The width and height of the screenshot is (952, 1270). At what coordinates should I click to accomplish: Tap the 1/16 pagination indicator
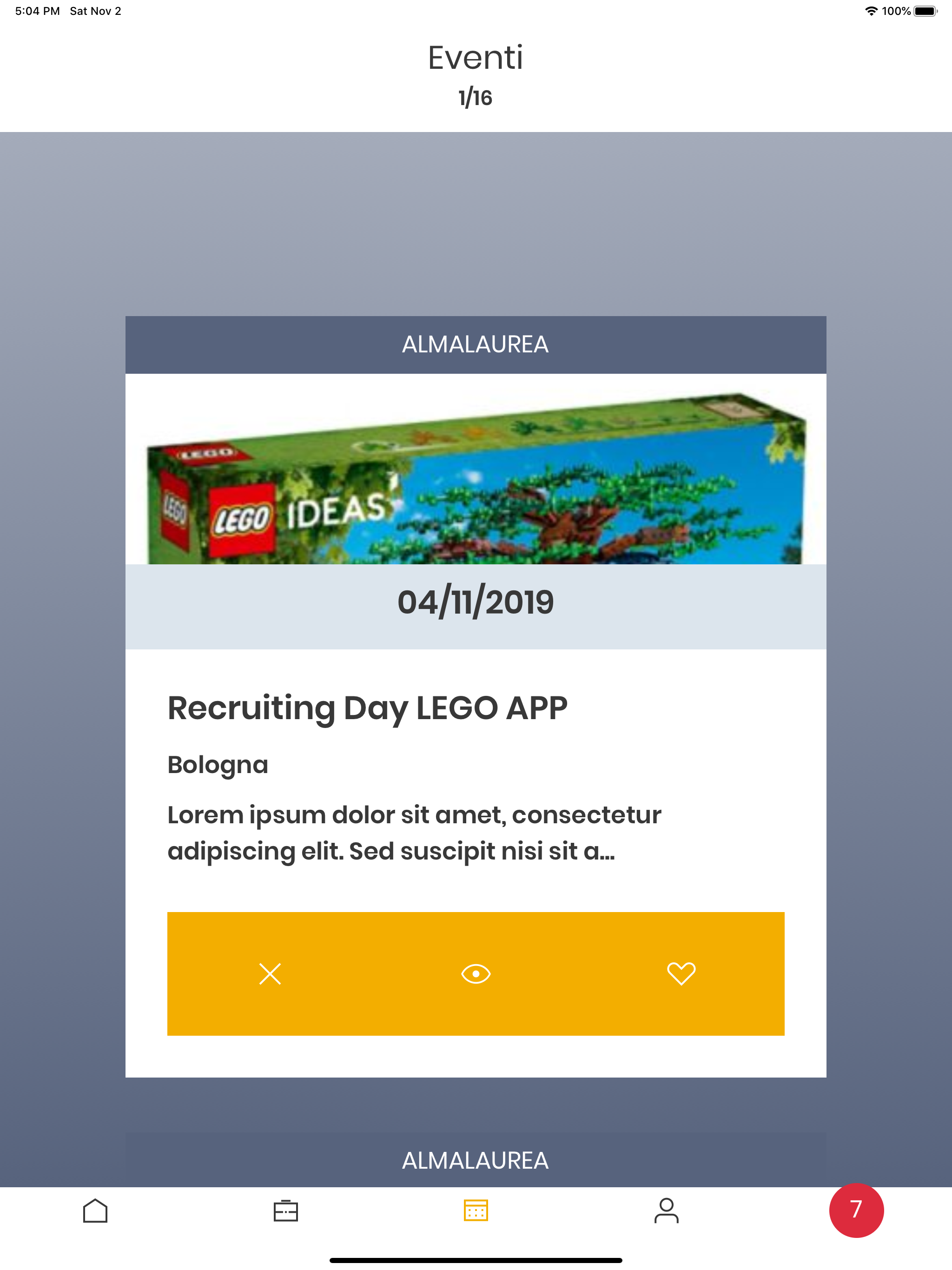(x=476, y=98)
